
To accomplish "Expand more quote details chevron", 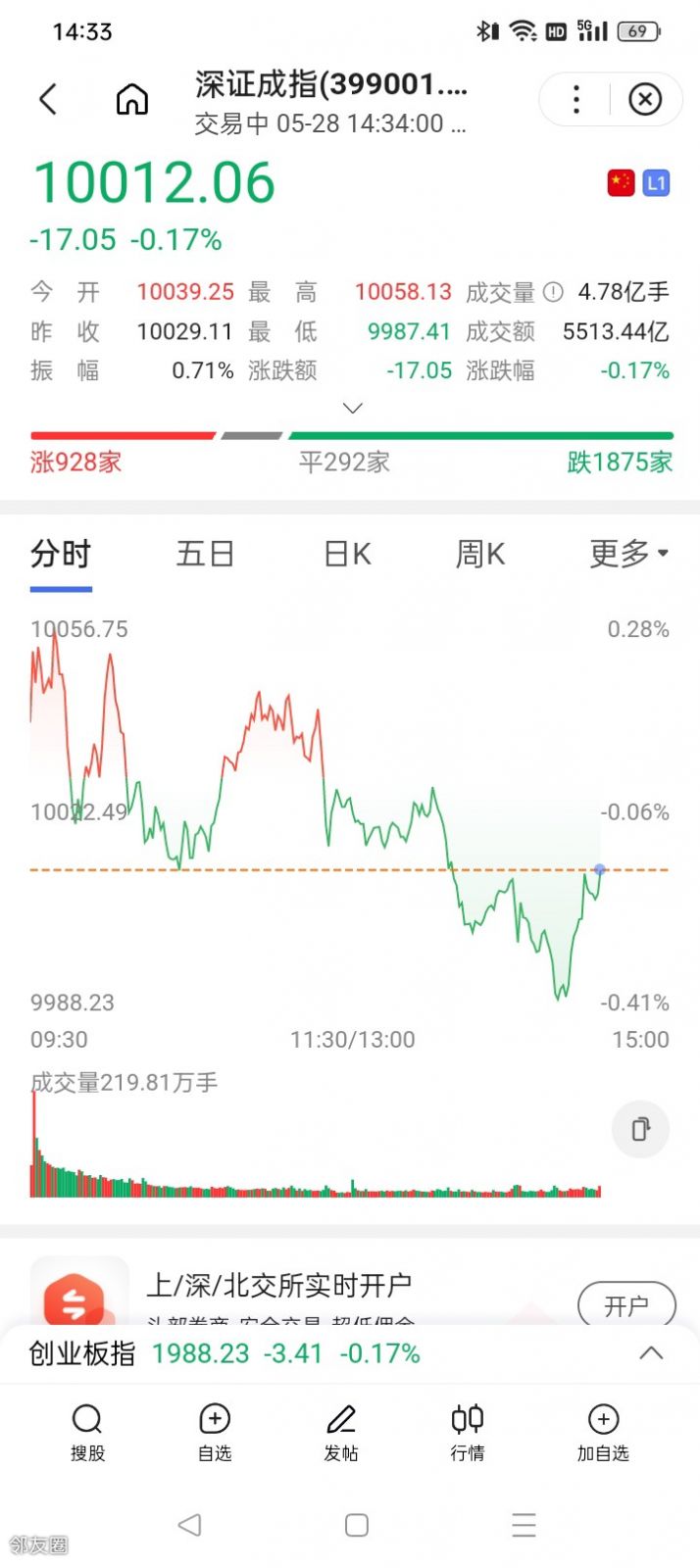I will coord(353,408).
